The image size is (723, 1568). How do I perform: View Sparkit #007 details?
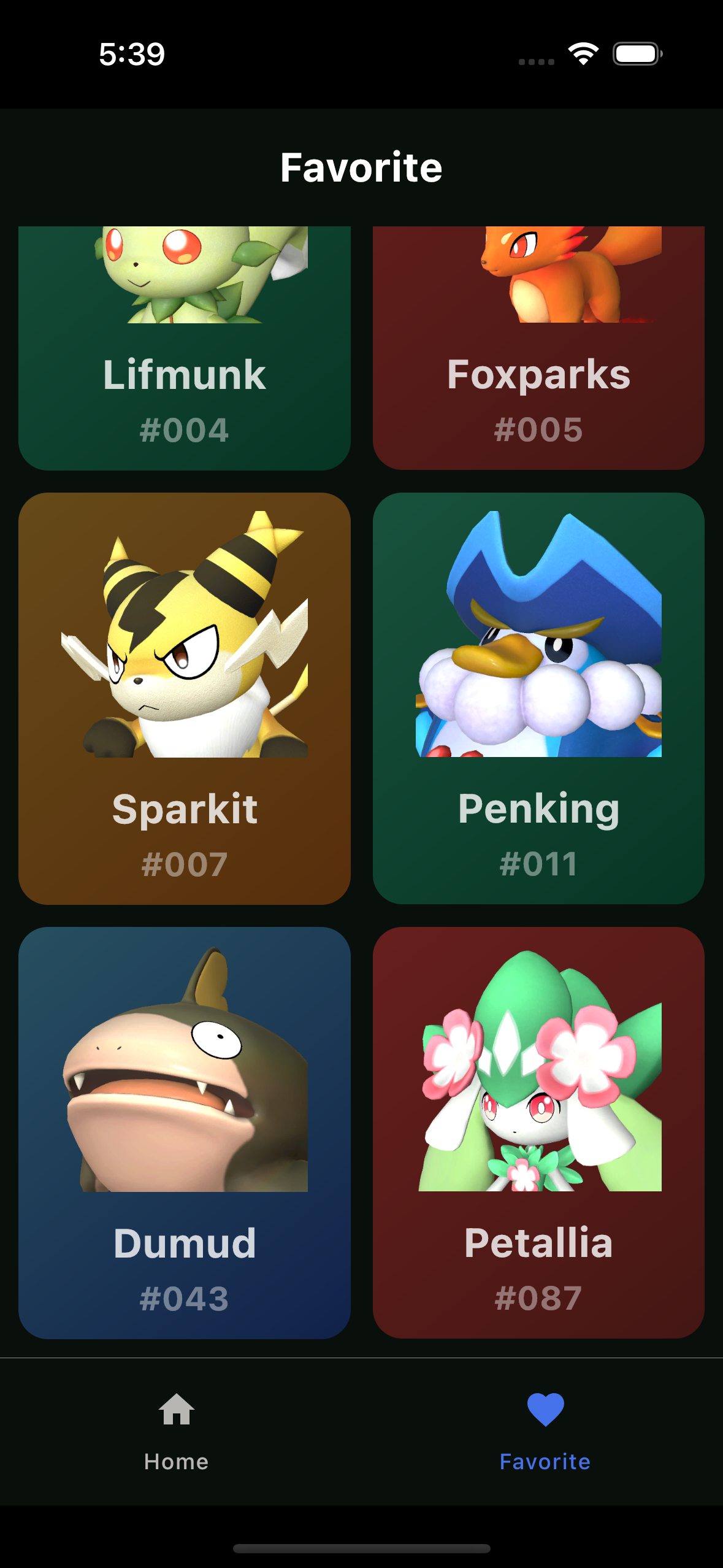point(184,698)
